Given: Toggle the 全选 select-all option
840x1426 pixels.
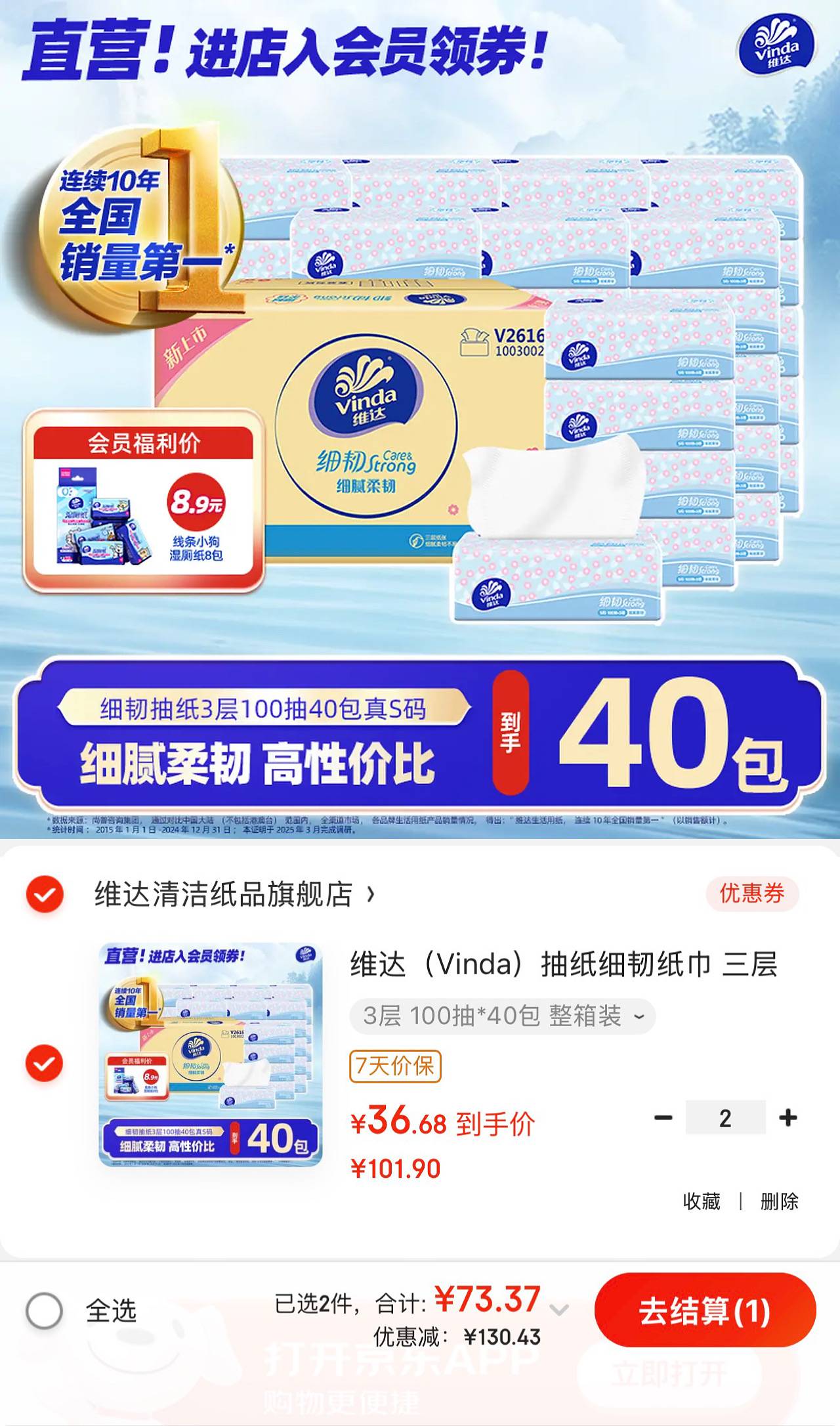Looking at the screenshot, I should (45, 1311).
